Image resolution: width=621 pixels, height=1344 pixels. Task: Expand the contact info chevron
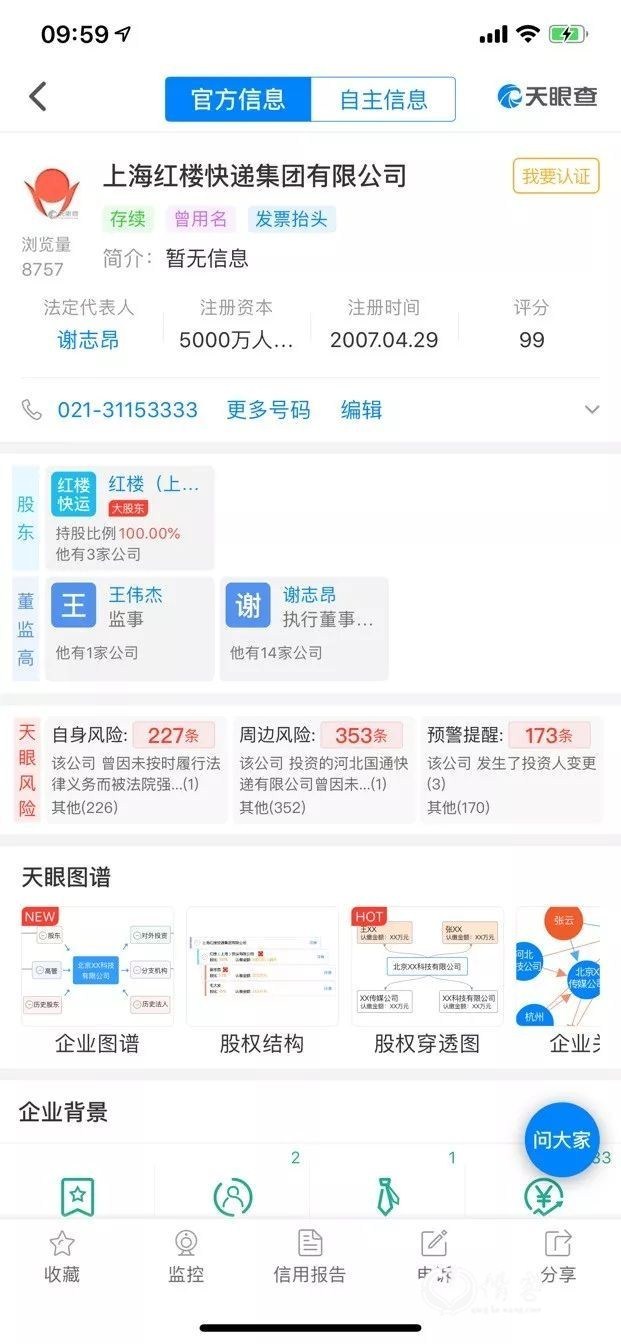(592, 410)
